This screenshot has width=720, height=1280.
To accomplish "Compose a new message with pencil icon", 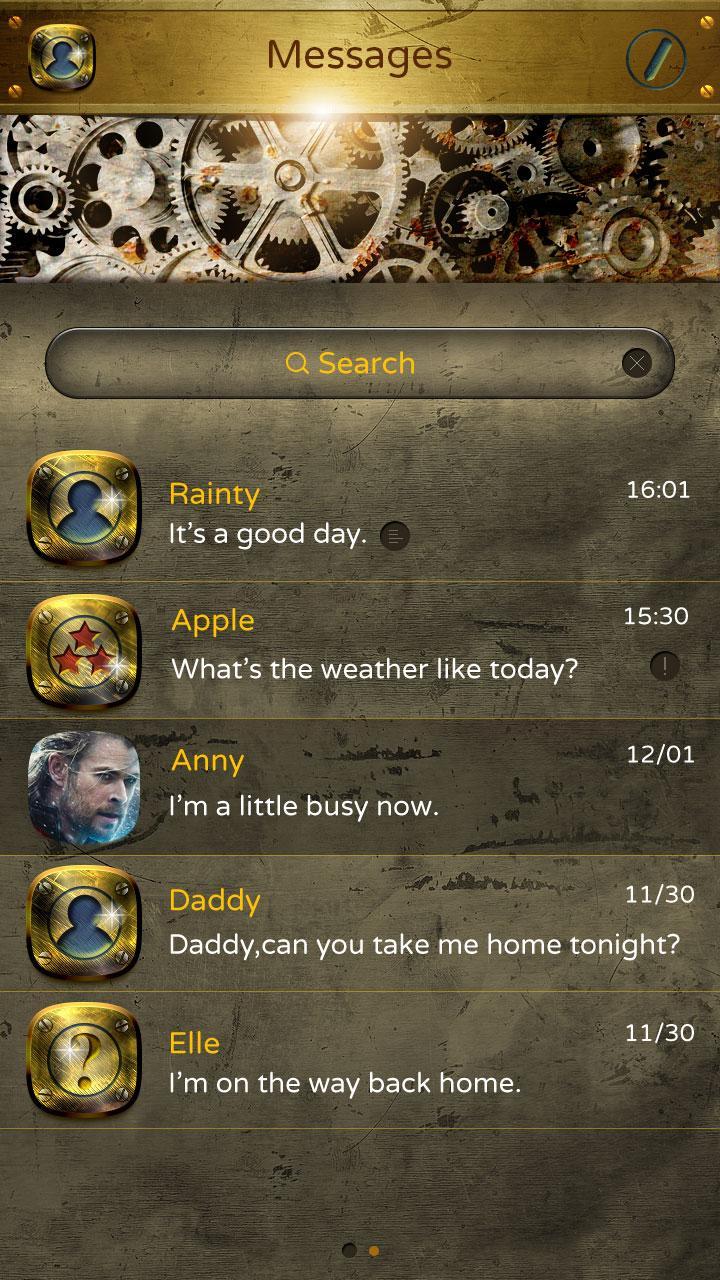I will click(657, 58).
